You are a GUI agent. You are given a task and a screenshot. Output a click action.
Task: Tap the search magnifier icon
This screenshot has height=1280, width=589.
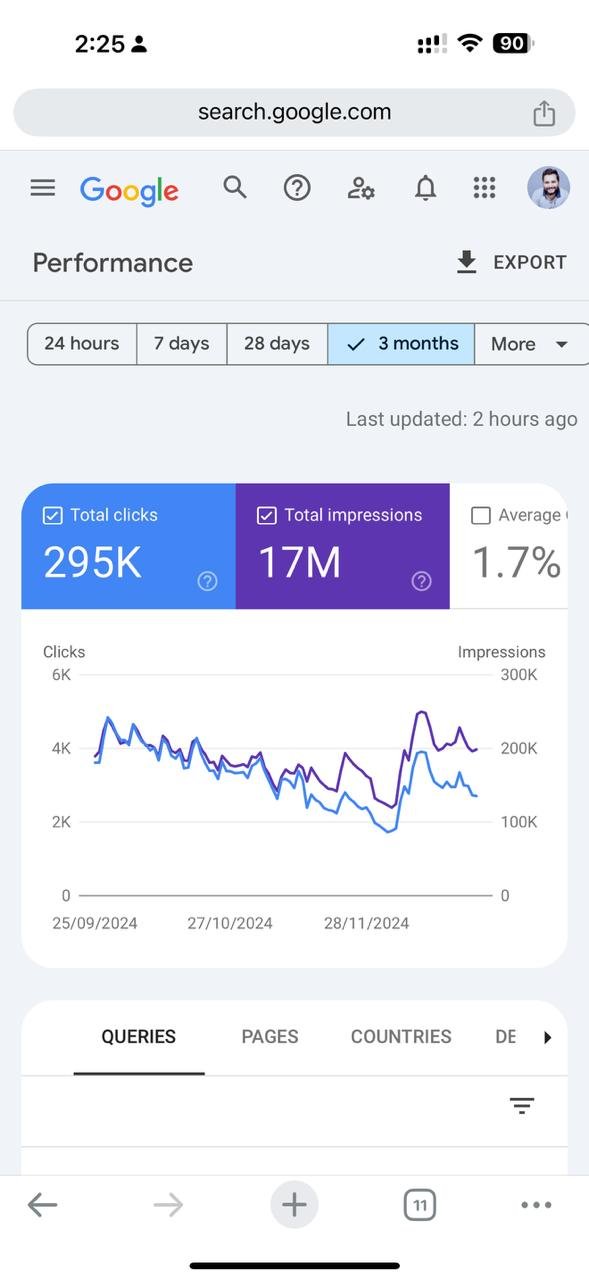coord(235,187)
